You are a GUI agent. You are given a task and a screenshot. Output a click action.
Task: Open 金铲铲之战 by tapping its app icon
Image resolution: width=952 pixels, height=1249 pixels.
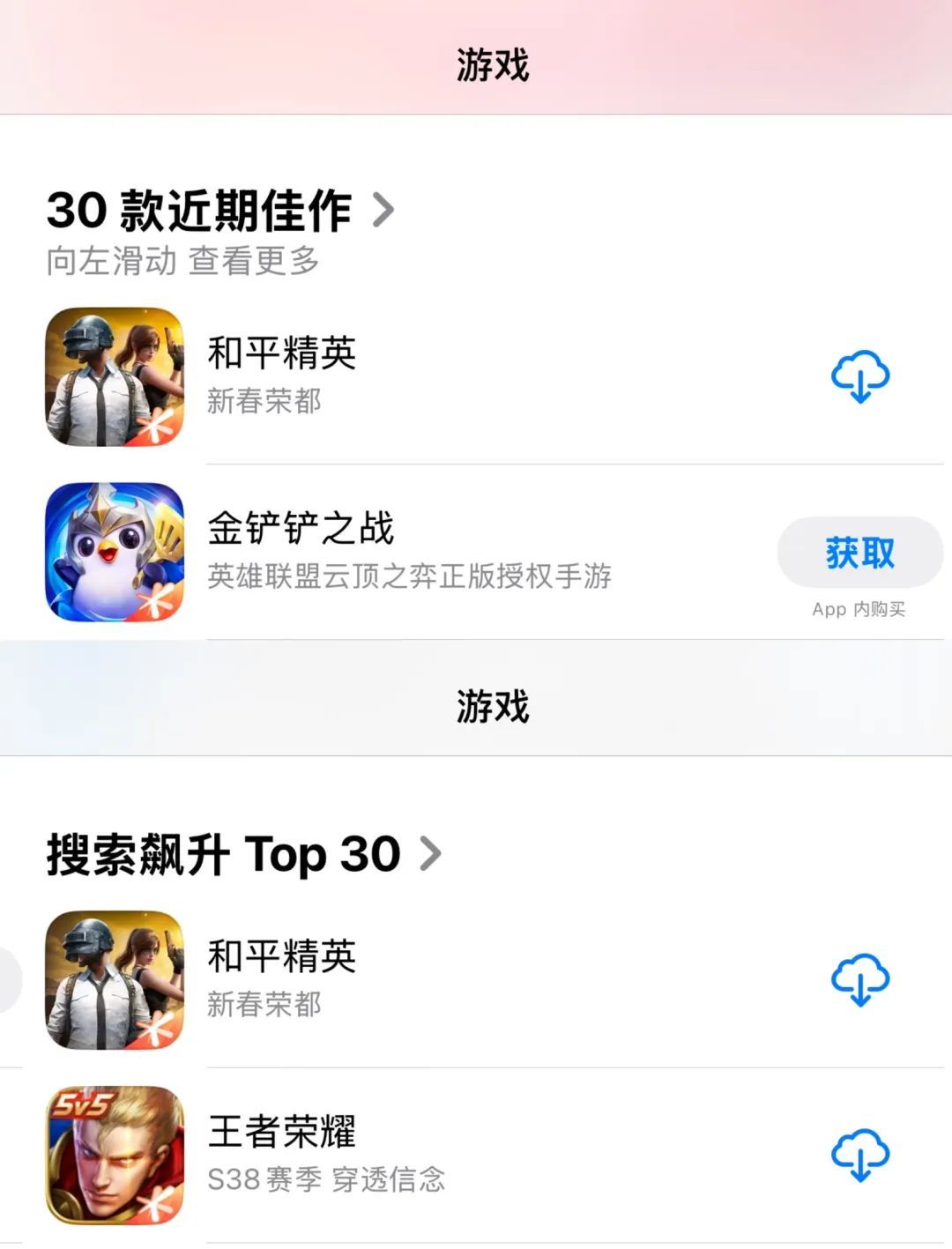114,551
